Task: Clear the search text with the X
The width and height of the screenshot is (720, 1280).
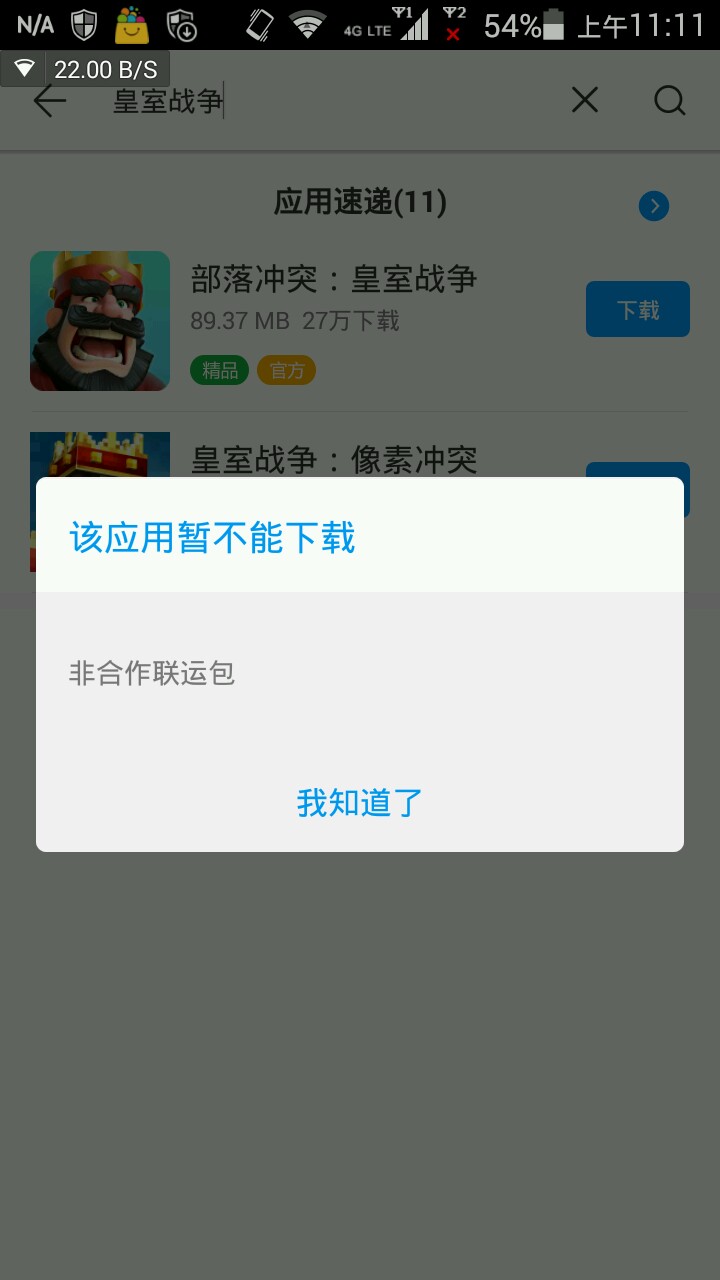Action: (x=585, y=100)
